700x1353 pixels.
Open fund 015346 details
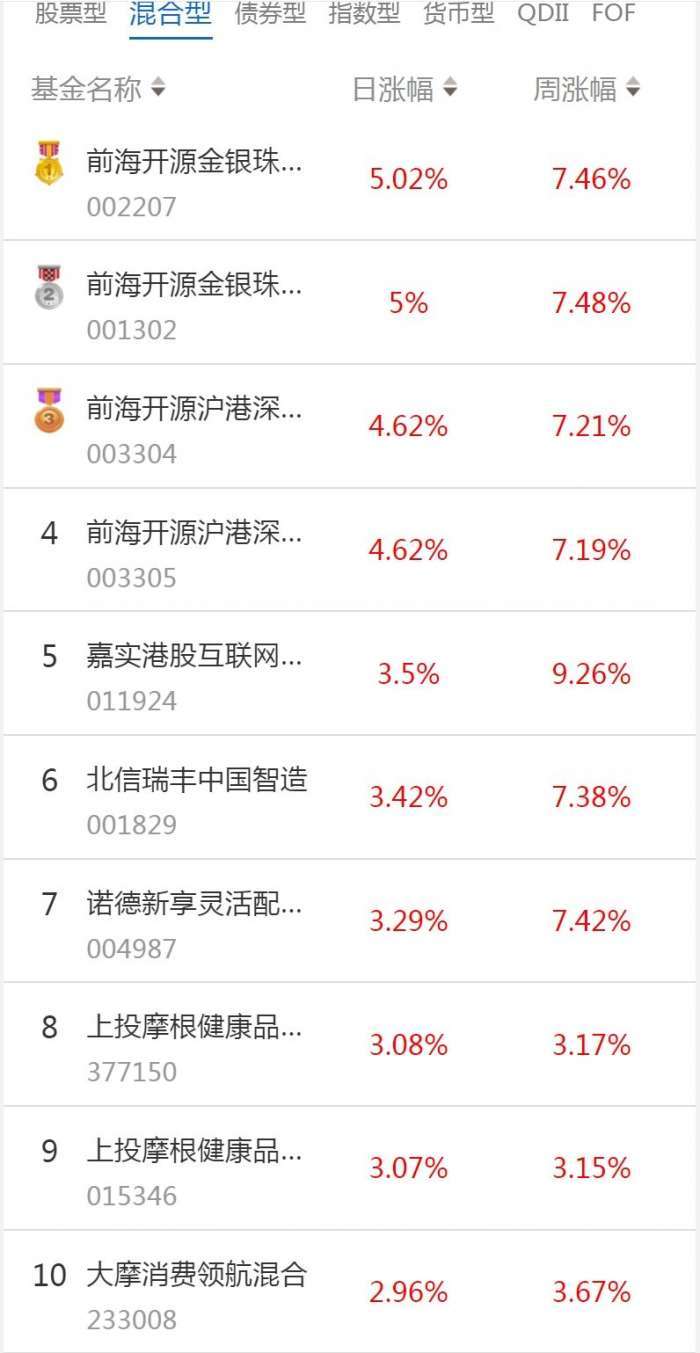point(194,1152)
